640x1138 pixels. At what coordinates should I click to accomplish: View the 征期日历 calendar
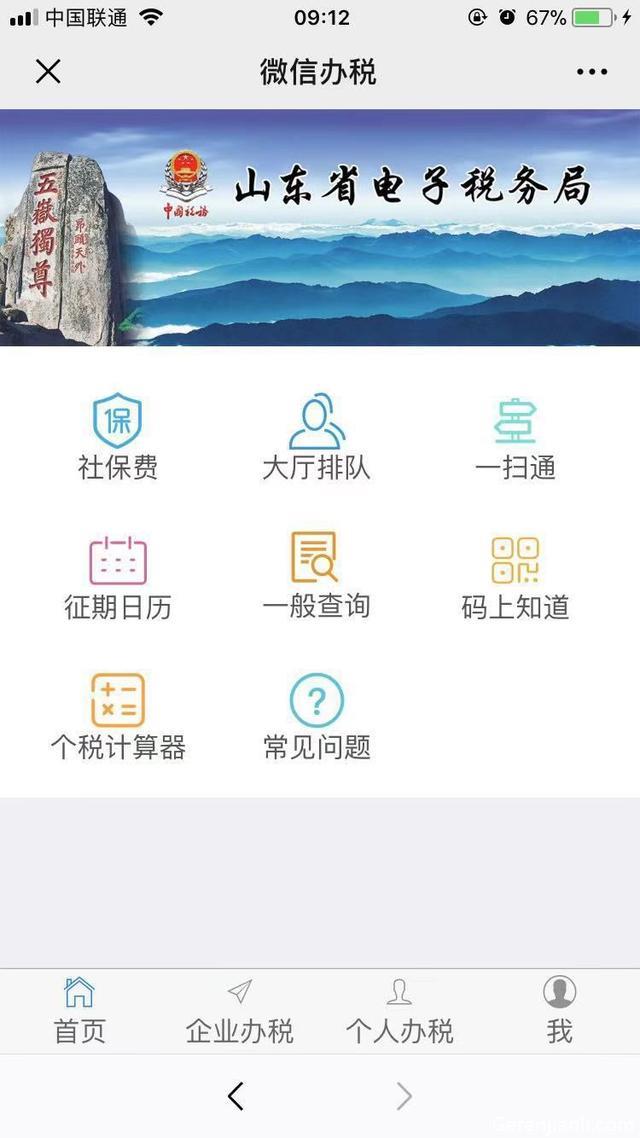[118, 577]
